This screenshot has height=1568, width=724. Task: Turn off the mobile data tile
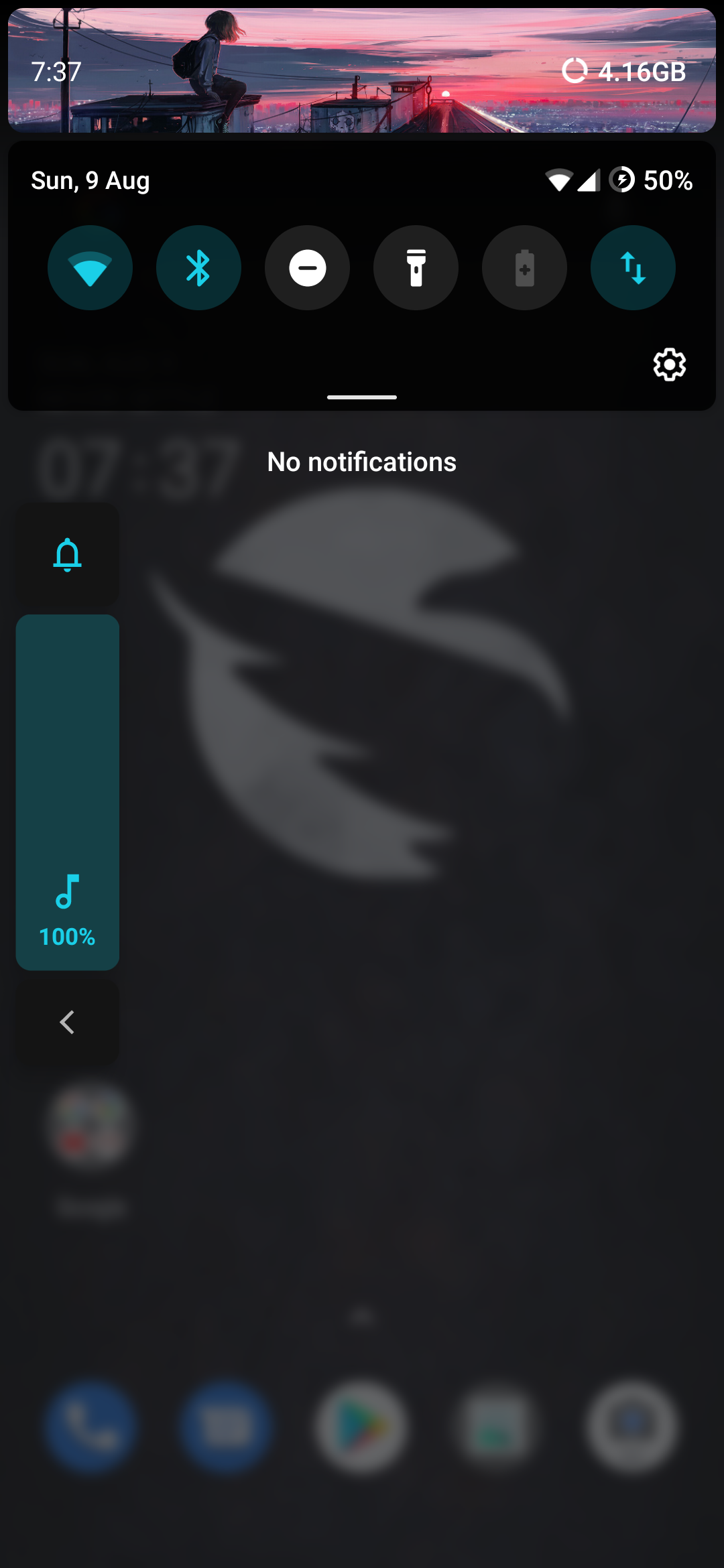pyautogui.click(x=633, y=268)
